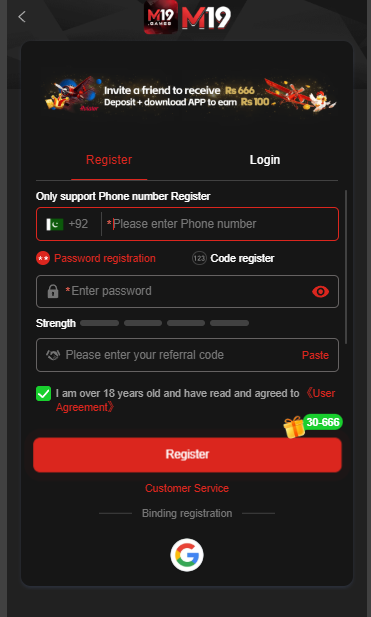The image size is (371, 617).
Task: Tap the red Register button
Action: point(187,454)
